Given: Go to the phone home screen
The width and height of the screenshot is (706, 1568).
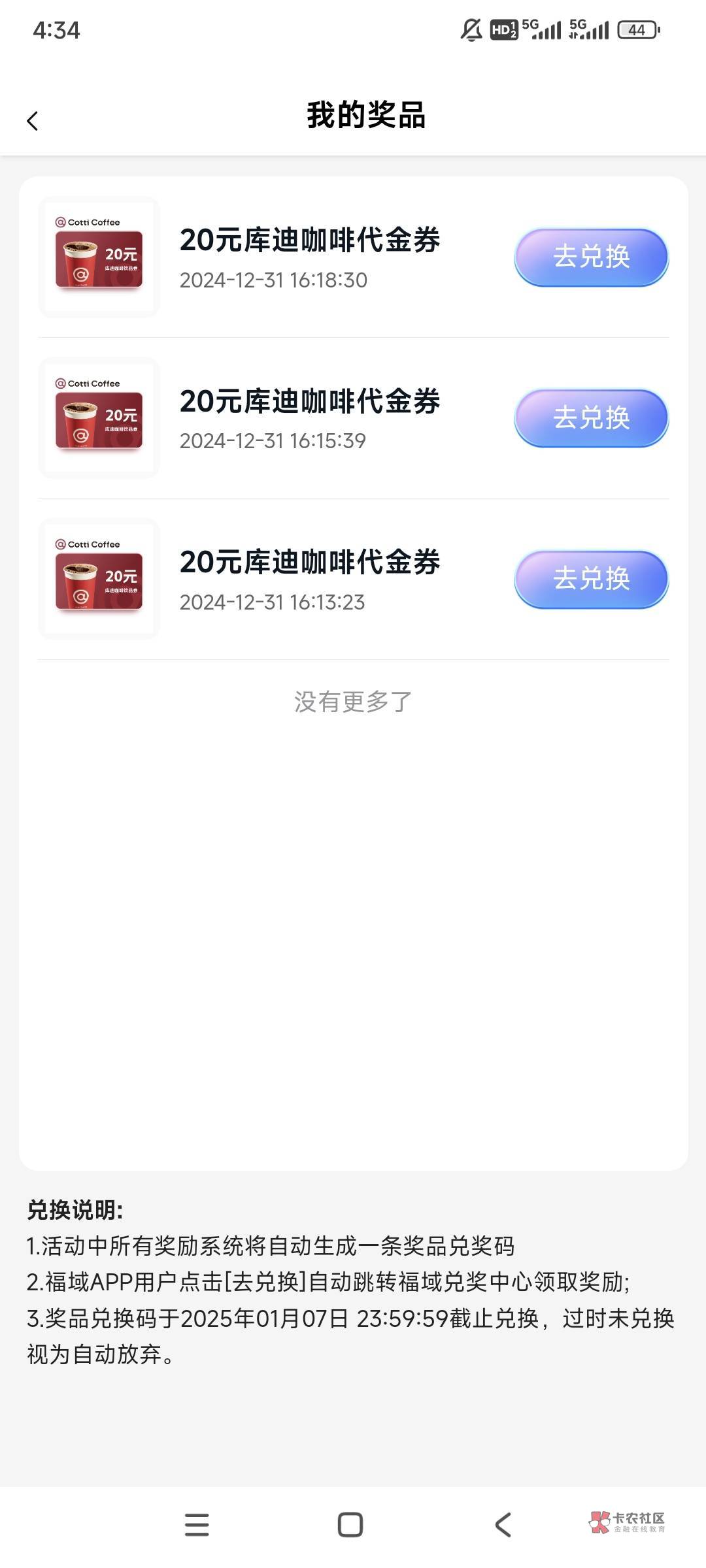Looking at the screenshot, I should click(x=350, y=1525).
